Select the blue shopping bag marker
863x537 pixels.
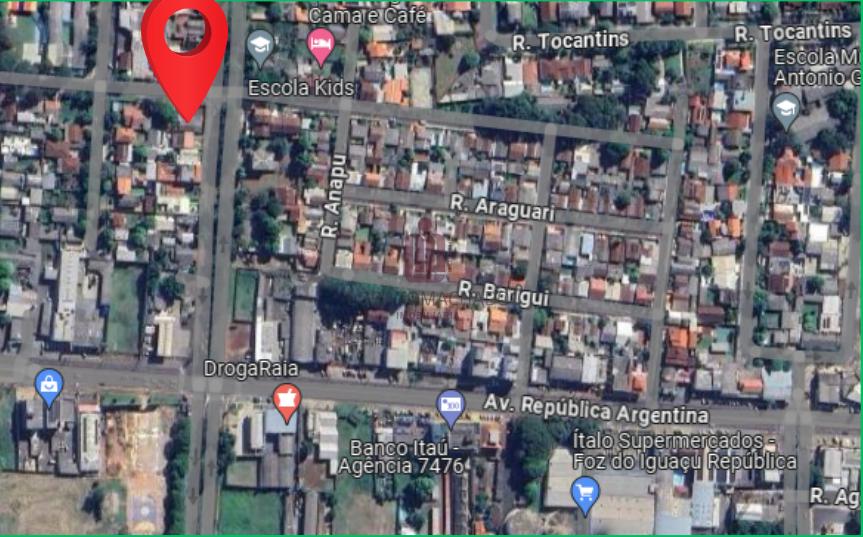coord(48,384)
